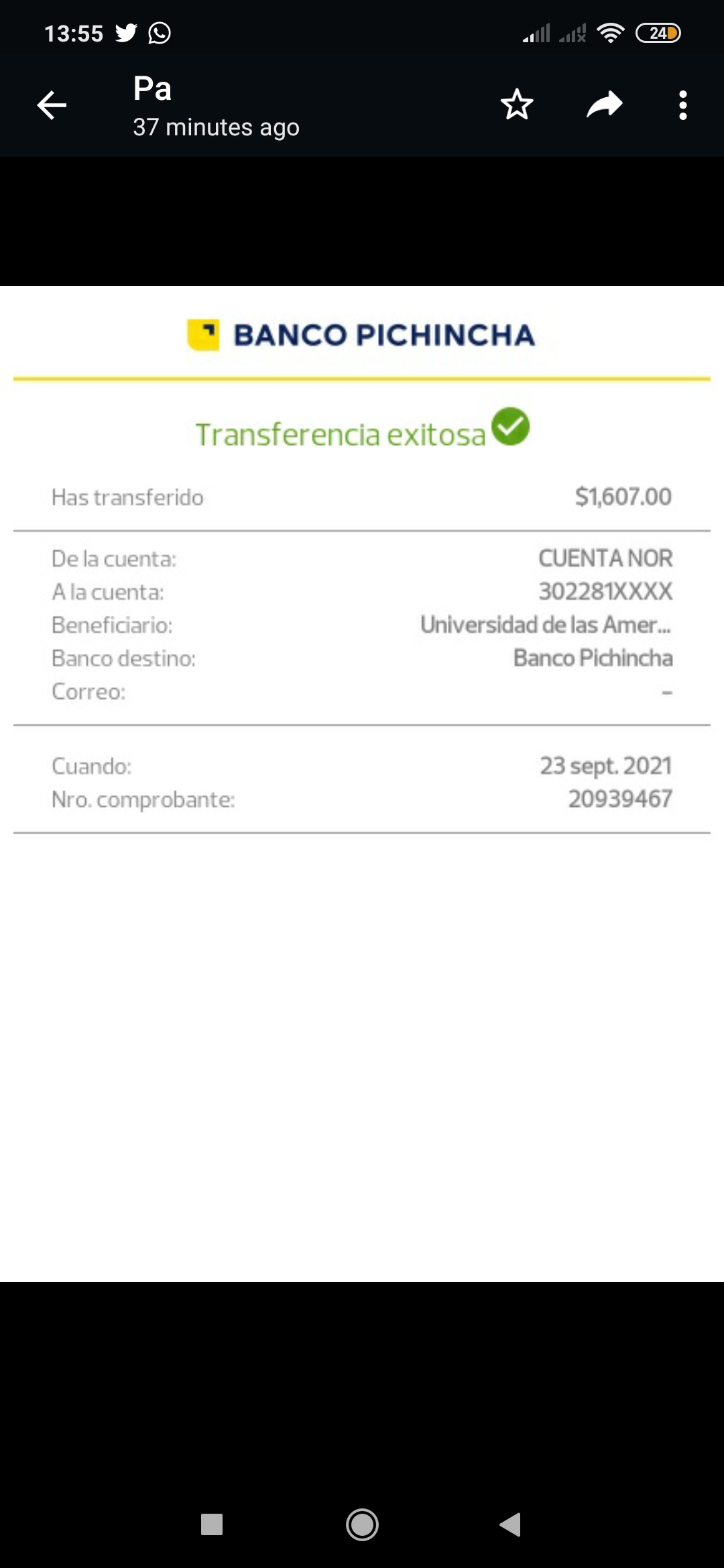Go back using the top arrow
The height and width of the screenshot is (1568, 724).
52,105
